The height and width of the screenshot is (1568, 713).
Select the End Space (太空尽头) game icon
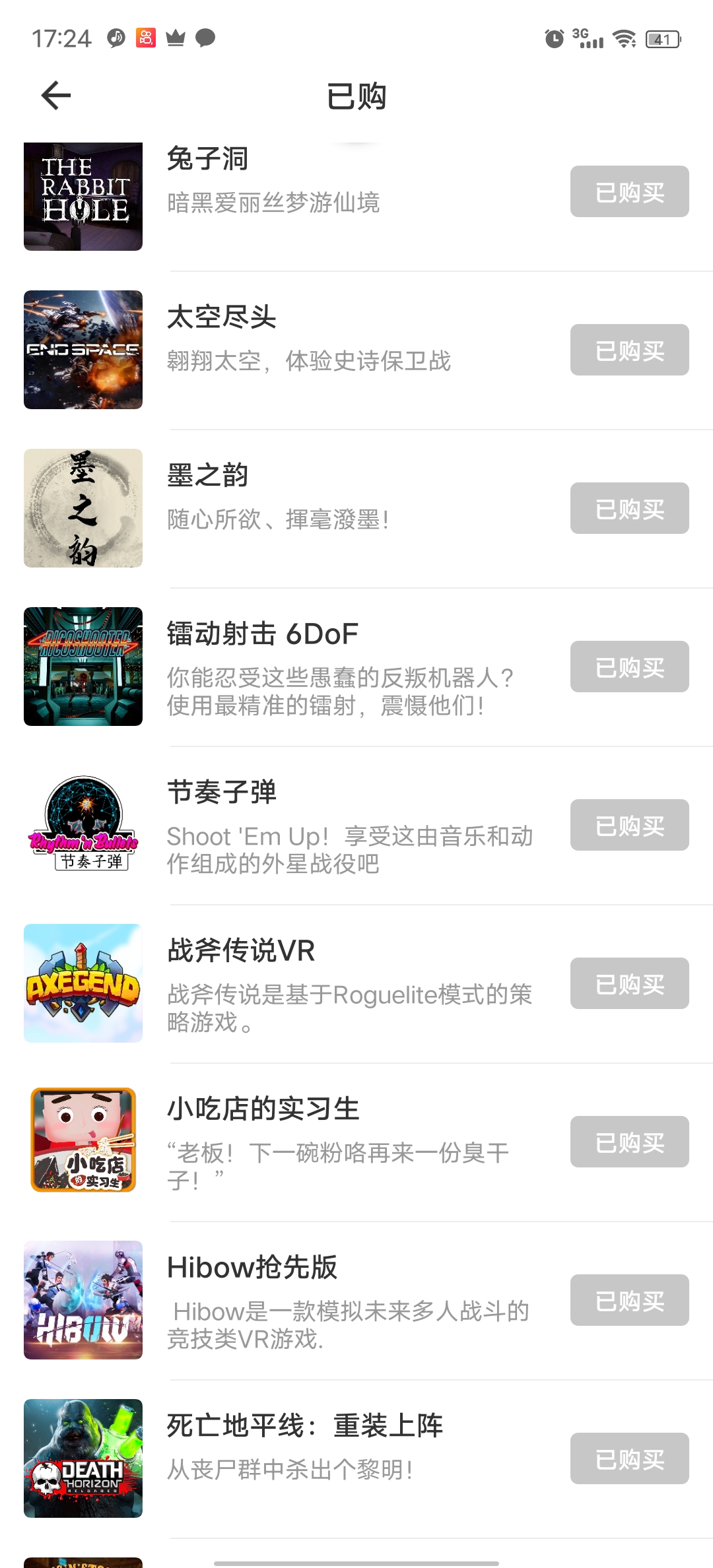(x=83, y=348)
